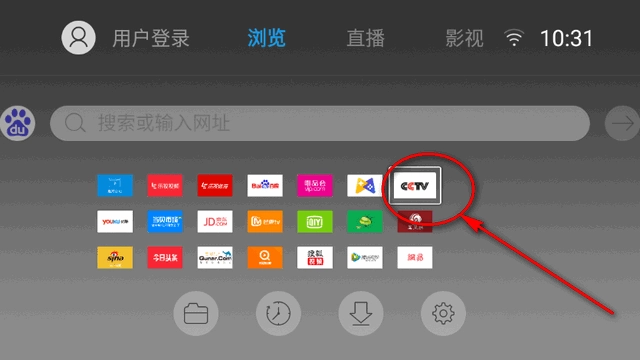The width and height of the screenshot is (640, 360).
Task: Open the Youku shortcut tile
Action: pos(115,222)
